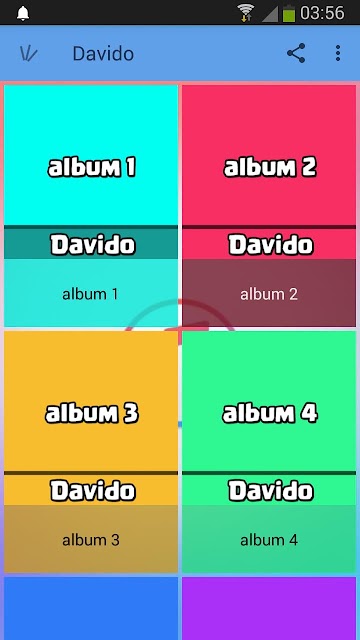
Task: Share via the share icon
Action: tap(296, 53)
